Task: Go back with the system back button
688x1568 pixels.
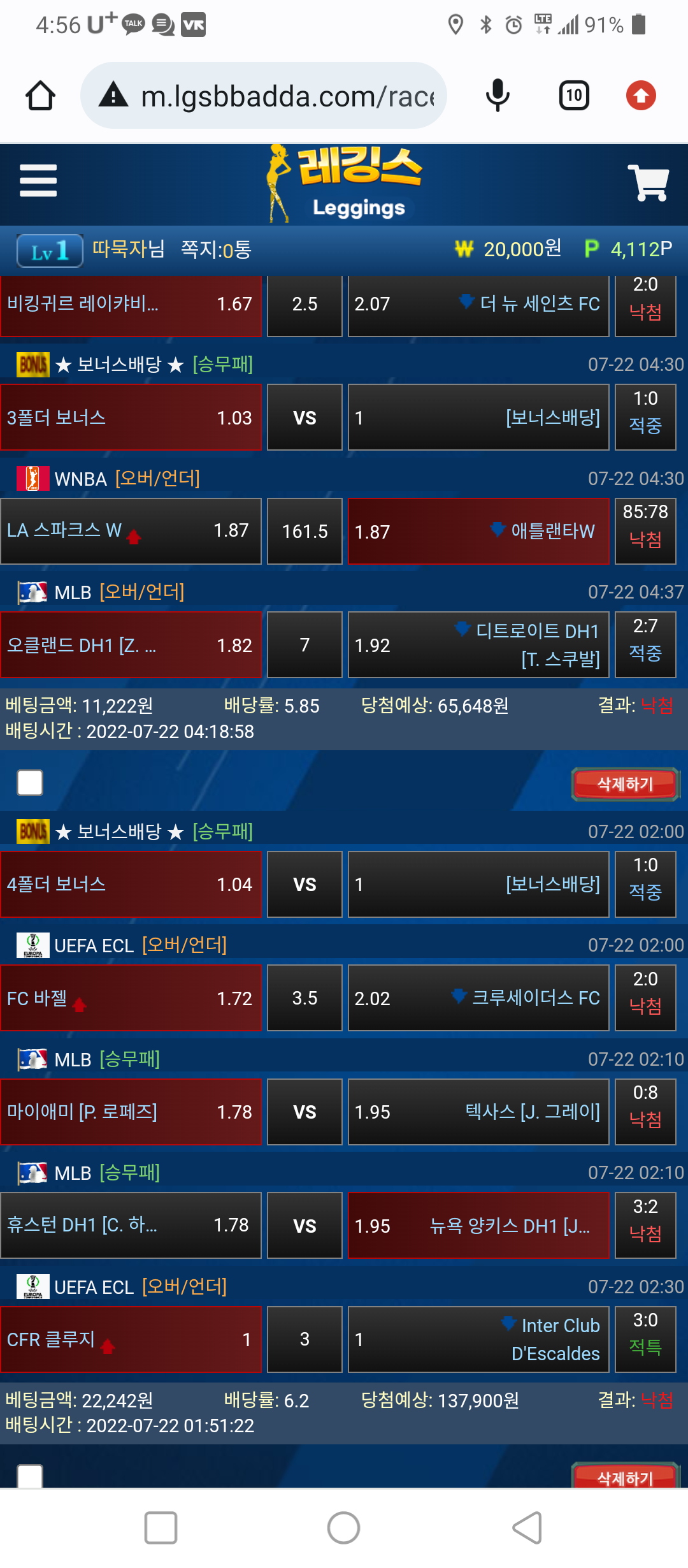Action: 527,1528
